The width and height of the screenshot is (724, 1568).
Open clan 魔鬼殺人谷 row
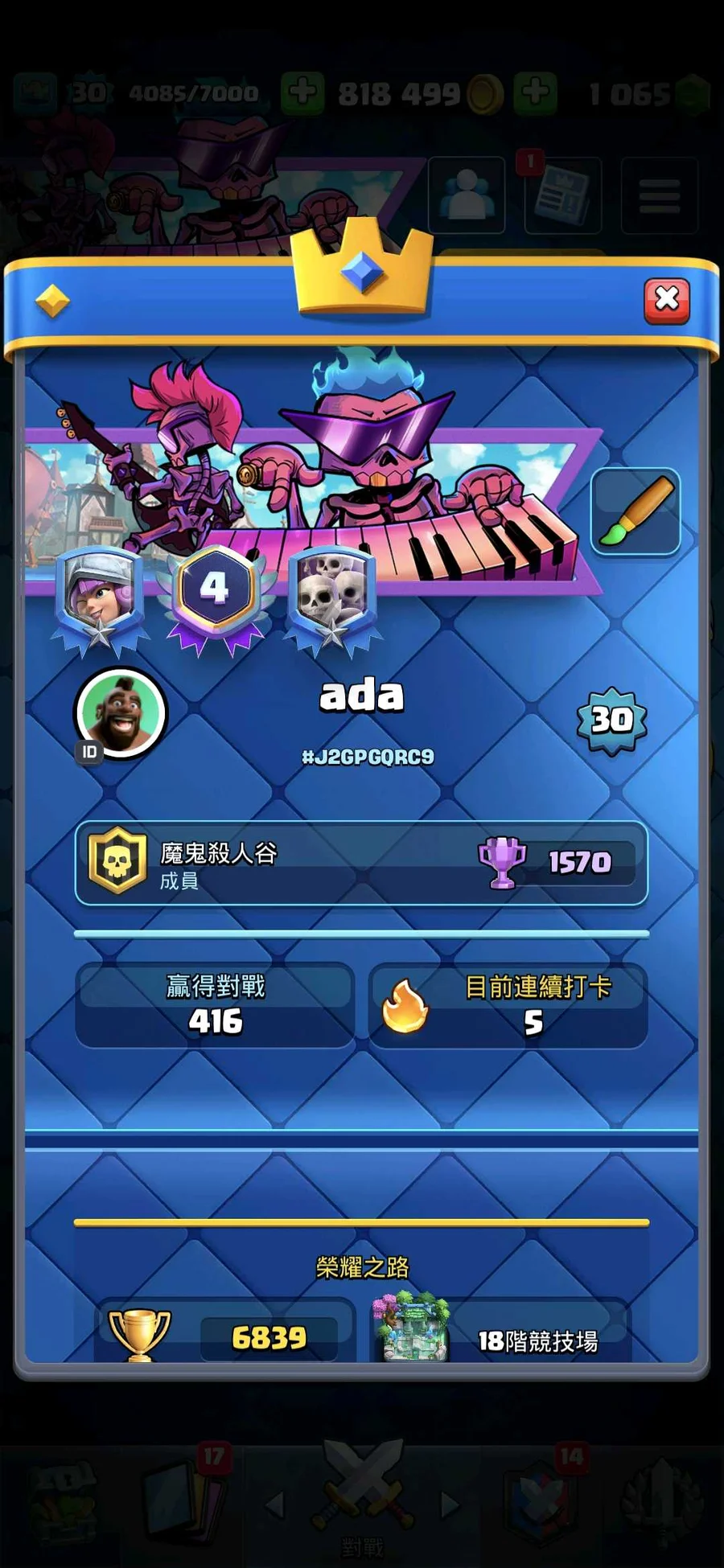[361, 864]
